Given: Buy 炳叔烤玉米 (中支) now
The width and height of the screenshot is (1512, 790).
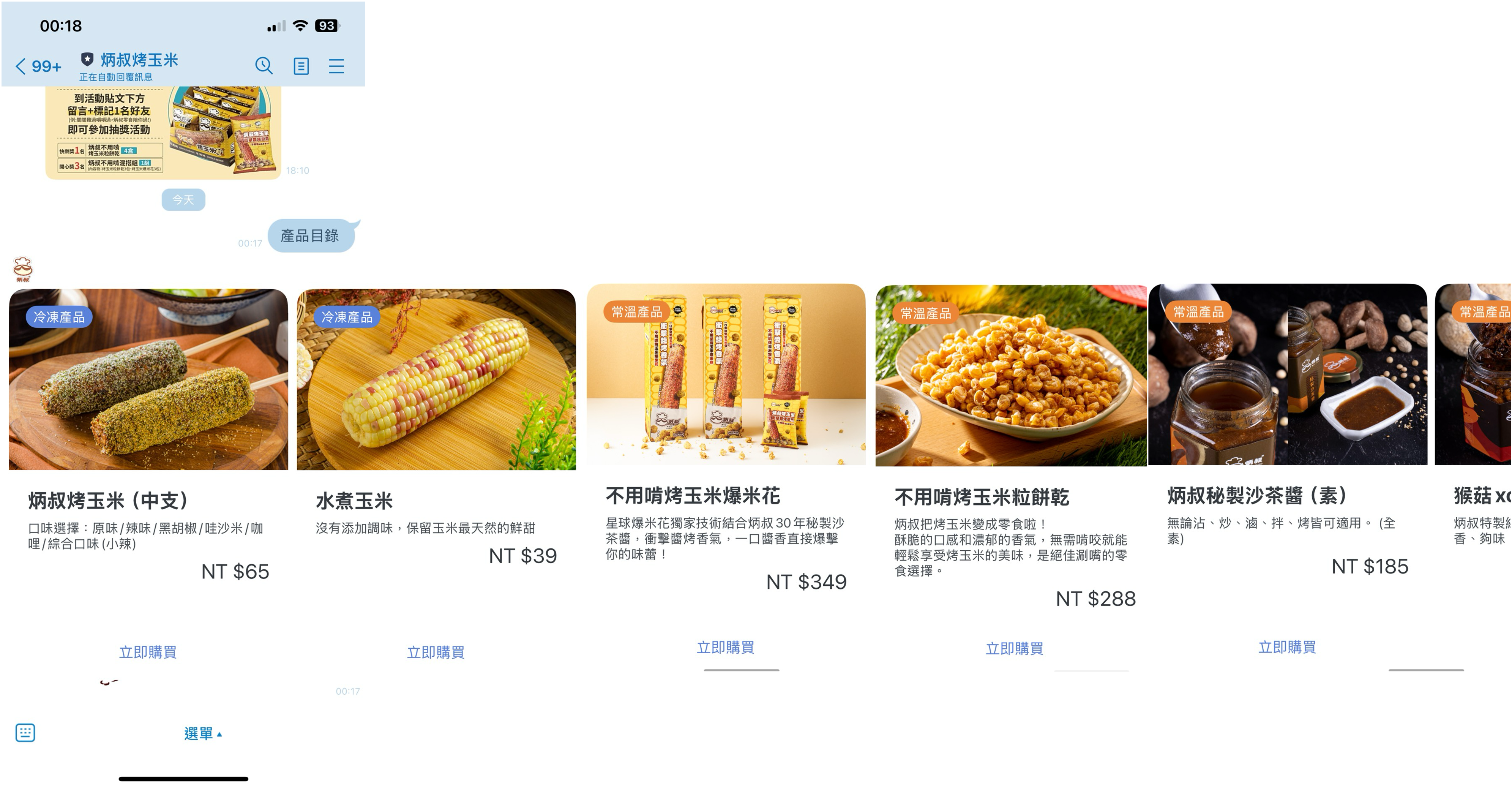Looking at the screenshot, I should coord(148,652).
